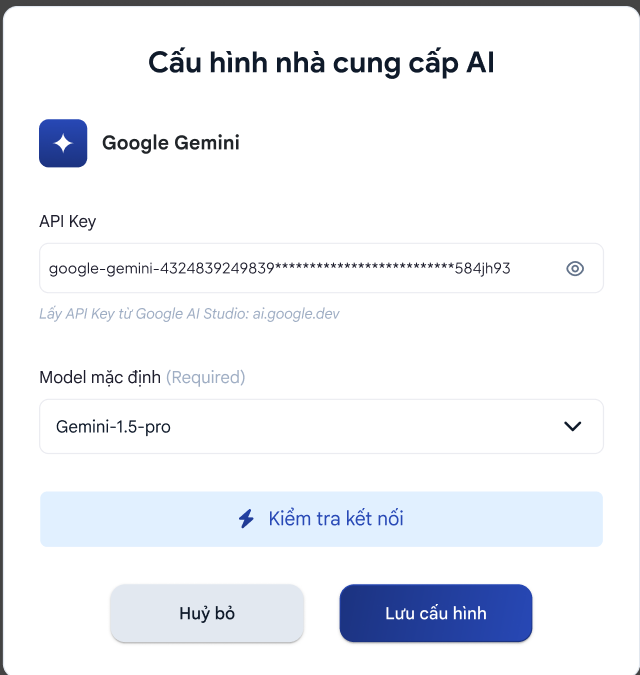This screenshot has width=640, height=675.
Task: Reveal the hidden API key with eye icon
Action: pyautogui.click(x=574, y=268)
